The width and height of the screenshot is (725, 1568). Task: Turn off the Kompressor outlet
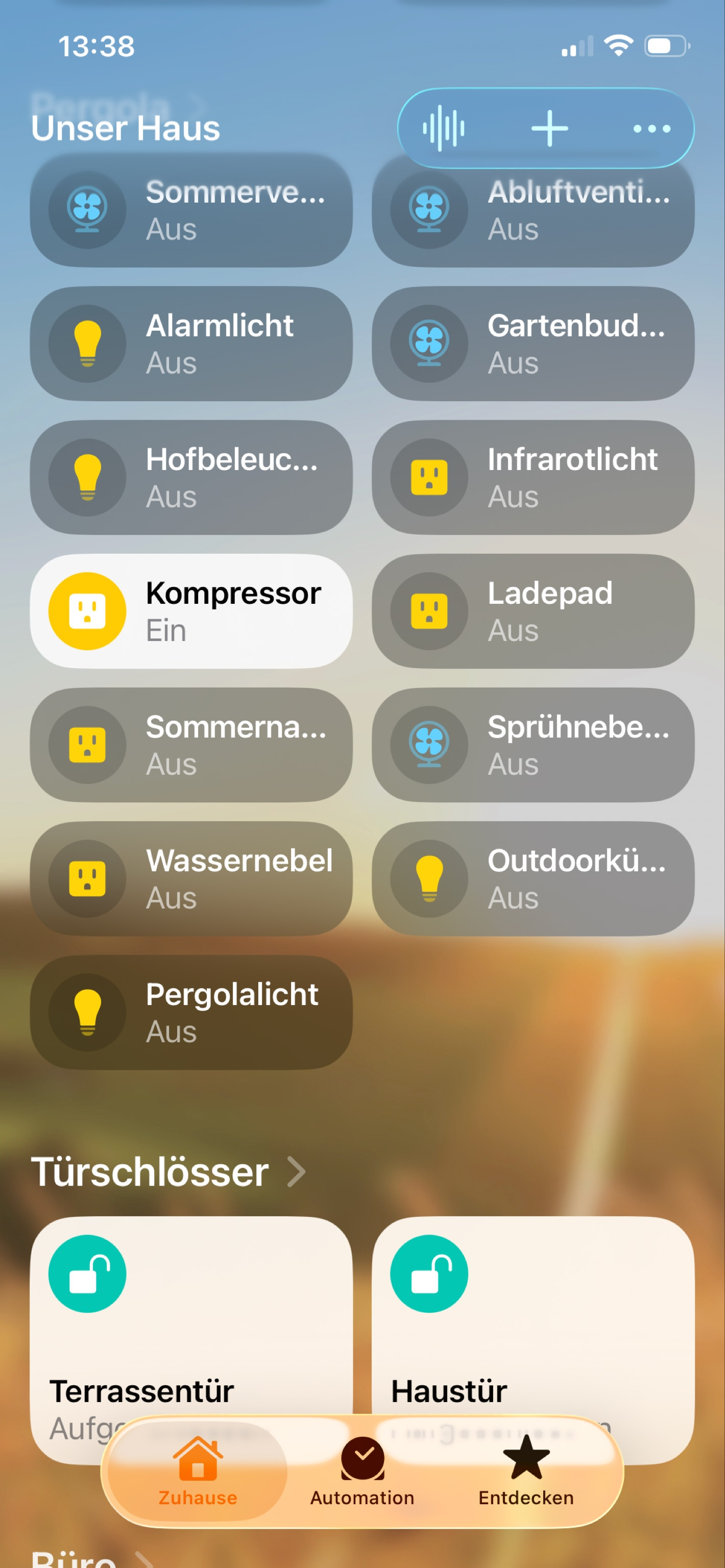[x=87, y=611]
